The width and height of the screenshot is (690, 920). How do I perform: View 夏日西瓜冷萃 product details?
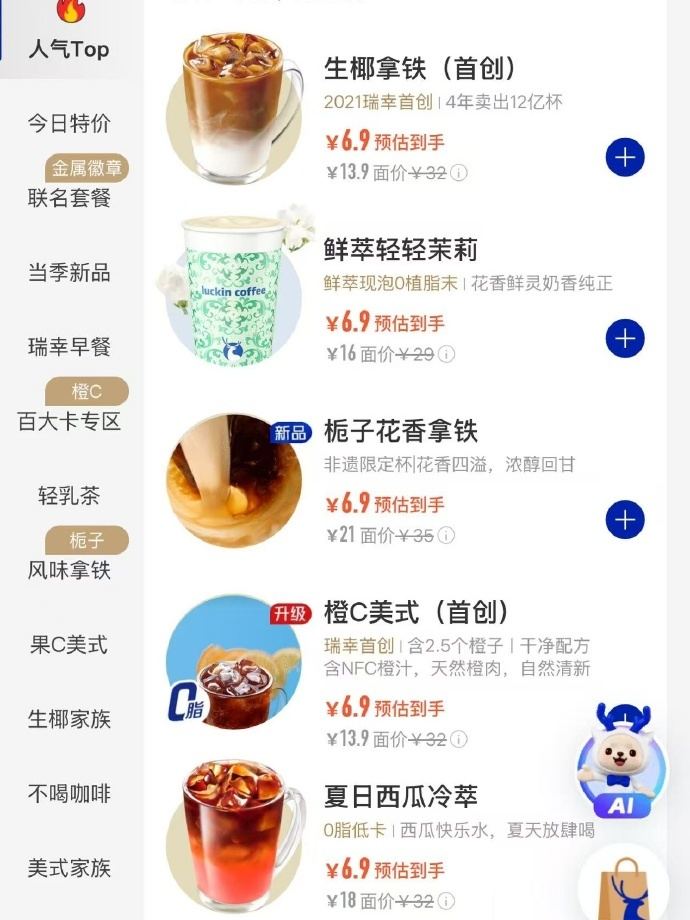[x=400, y=797]
